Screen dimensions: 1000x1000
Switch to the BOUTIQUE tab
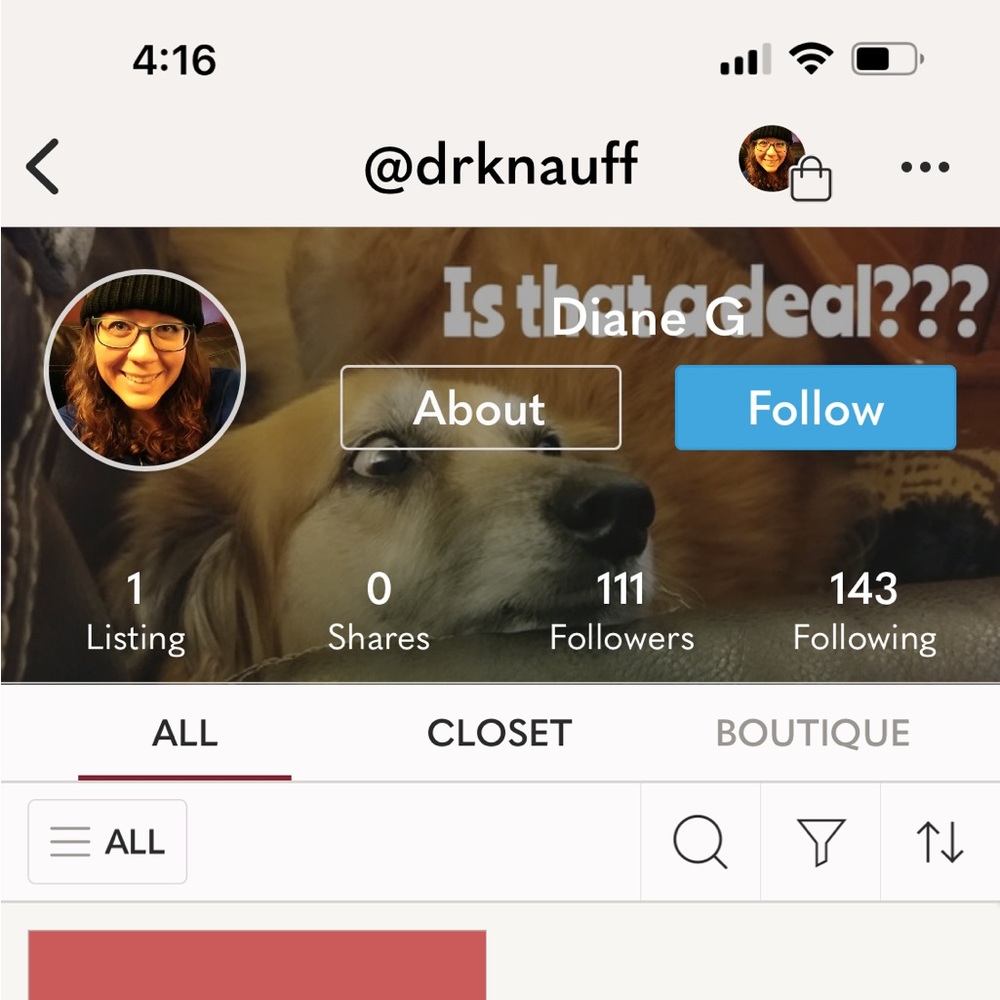813,734
